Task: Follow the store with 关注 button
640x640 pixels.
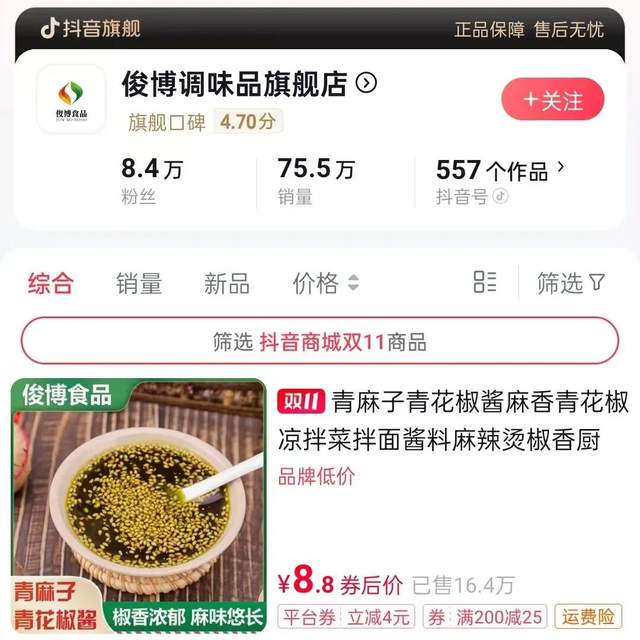Action: click(553, 101)
